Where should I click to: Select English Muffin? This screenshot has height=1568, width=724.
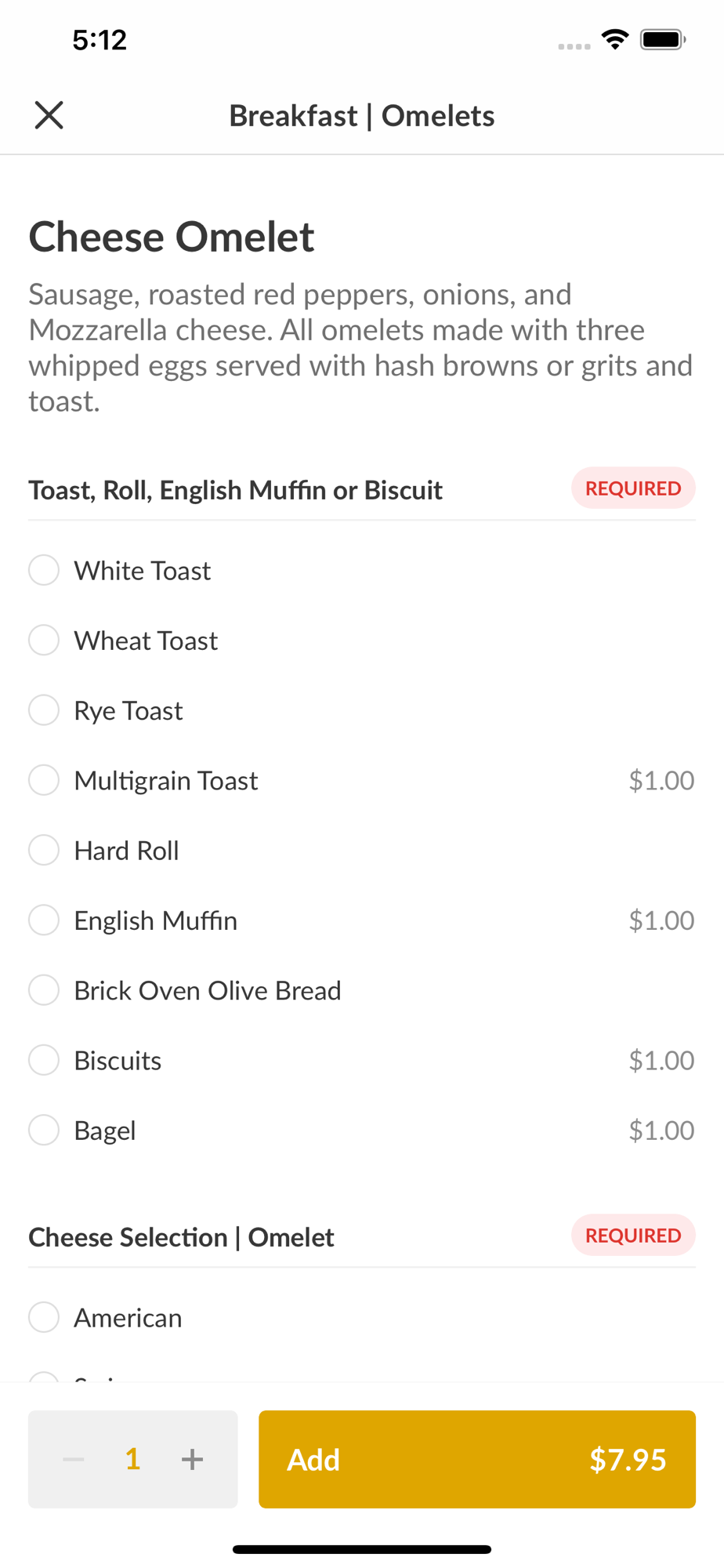click(361, 920)
